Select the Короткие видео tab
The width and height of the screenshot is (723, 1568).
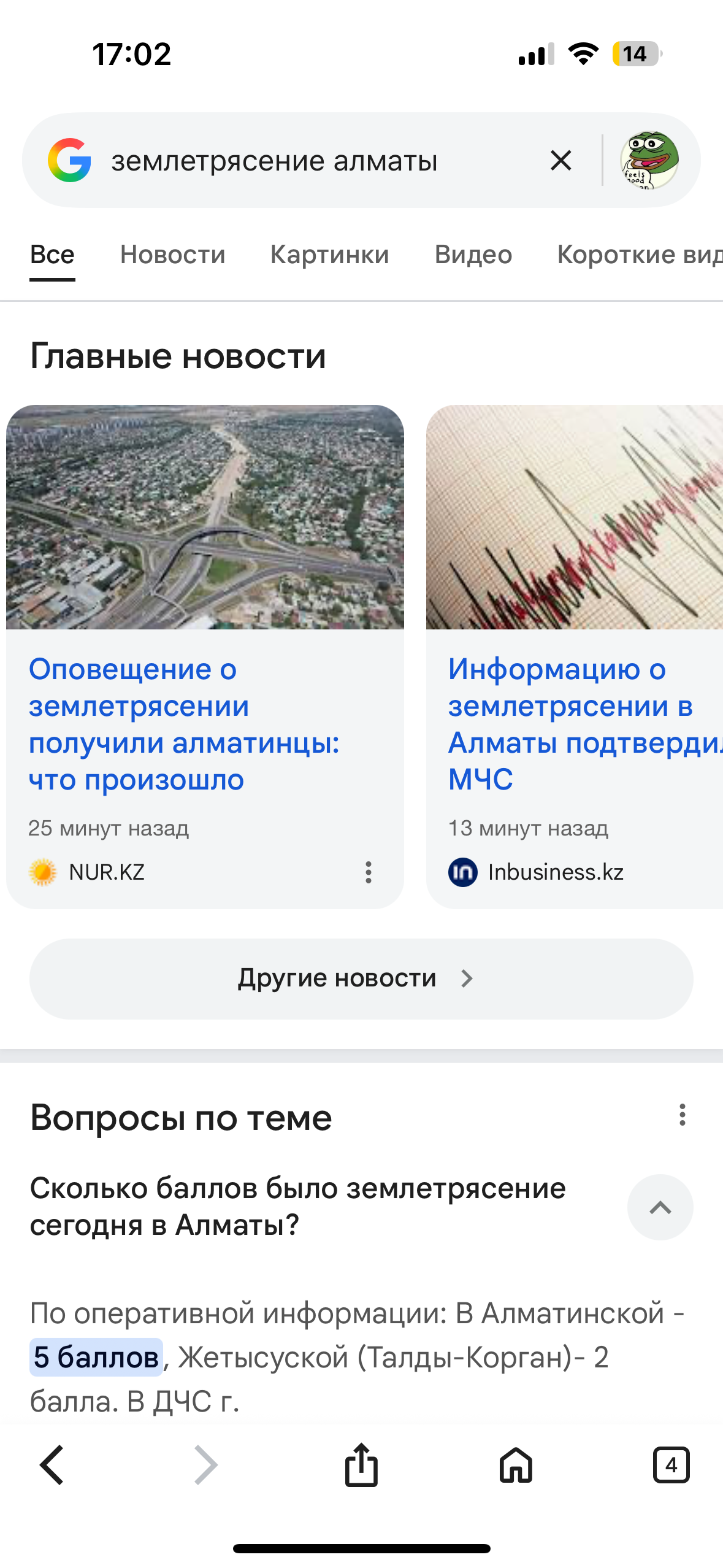[x=638, y=255]
